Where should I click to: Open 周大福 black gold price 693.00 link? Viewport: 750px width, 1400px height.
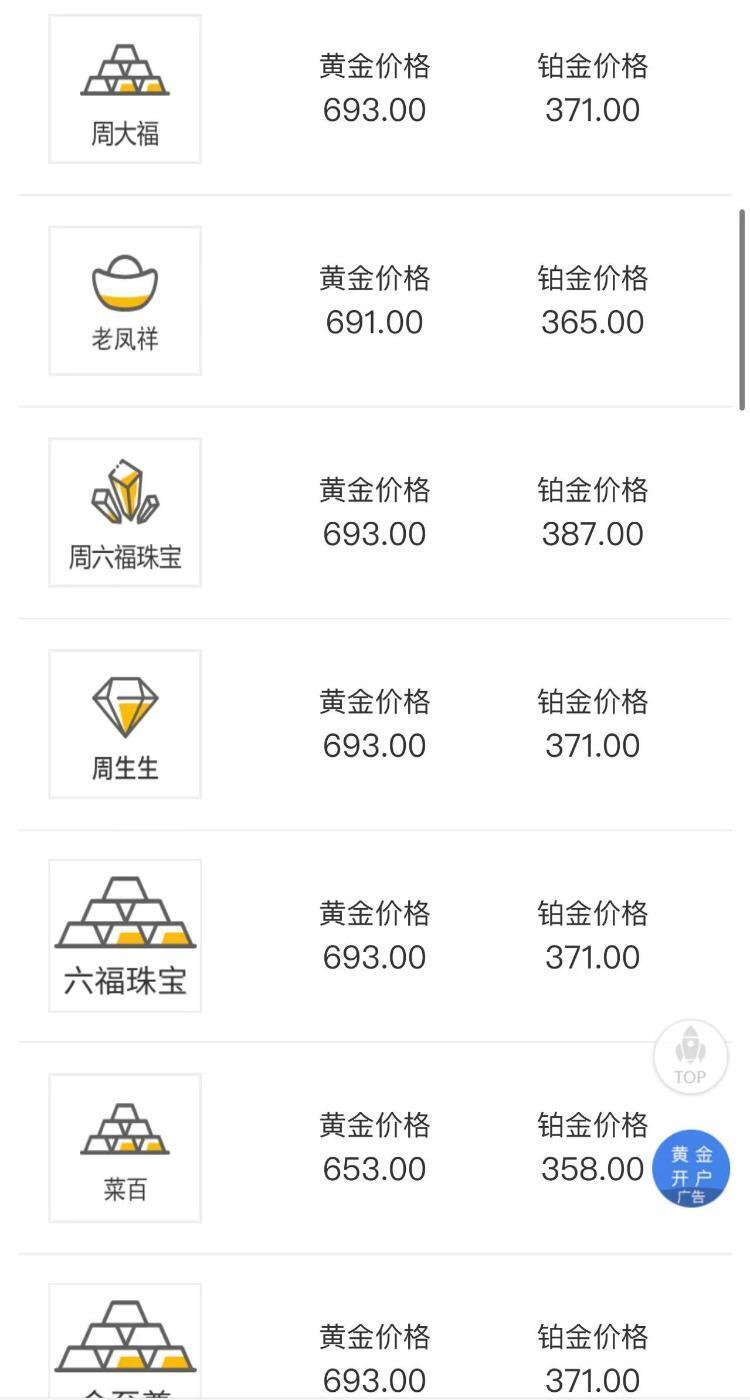coord(374,110)
